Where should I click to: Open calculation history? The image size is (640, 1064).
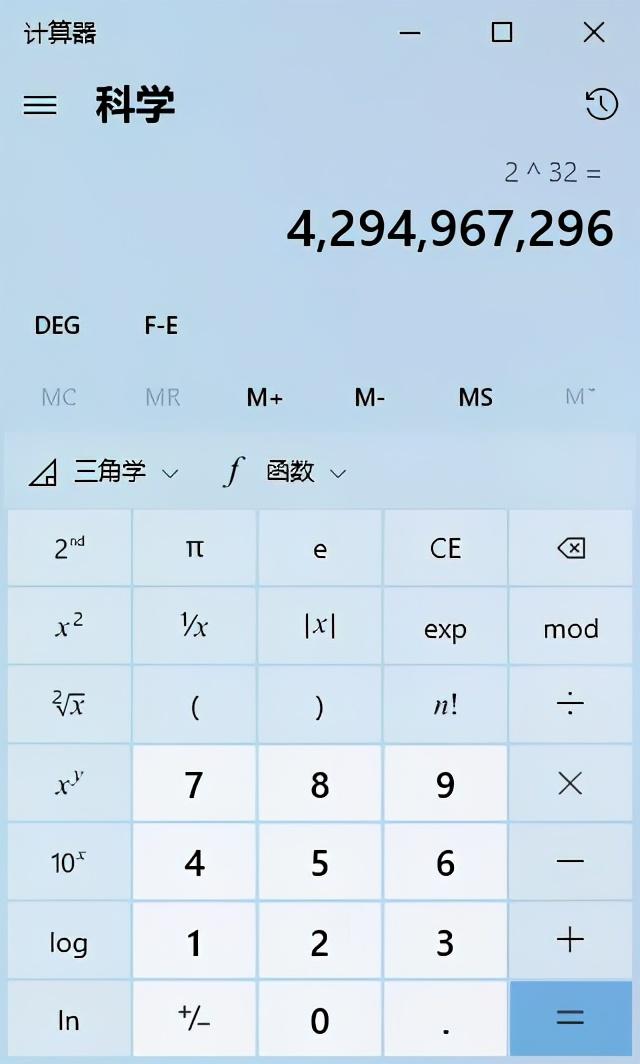coord(601,104)
